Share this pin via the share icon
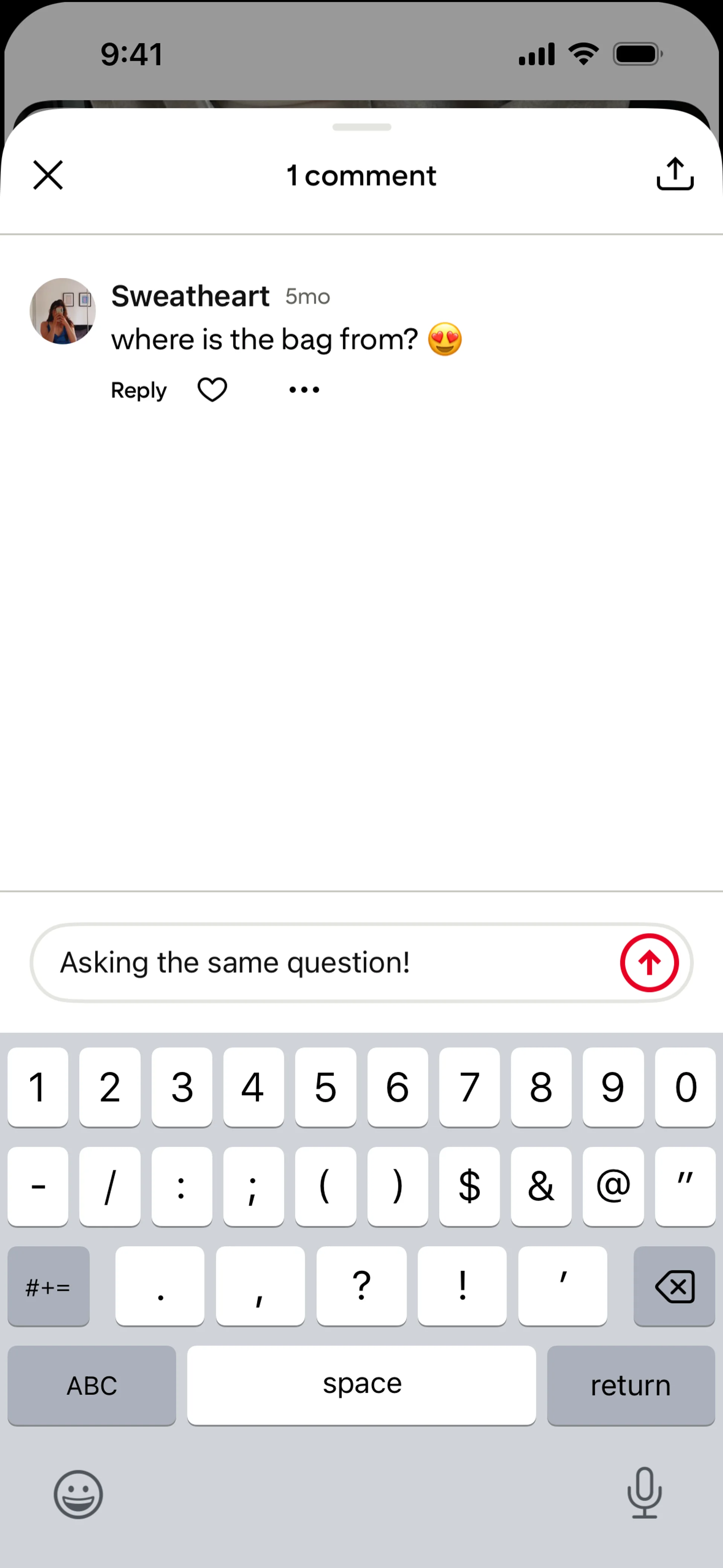The width and height of the screenshot is (723, 1568). pos(675,174)
